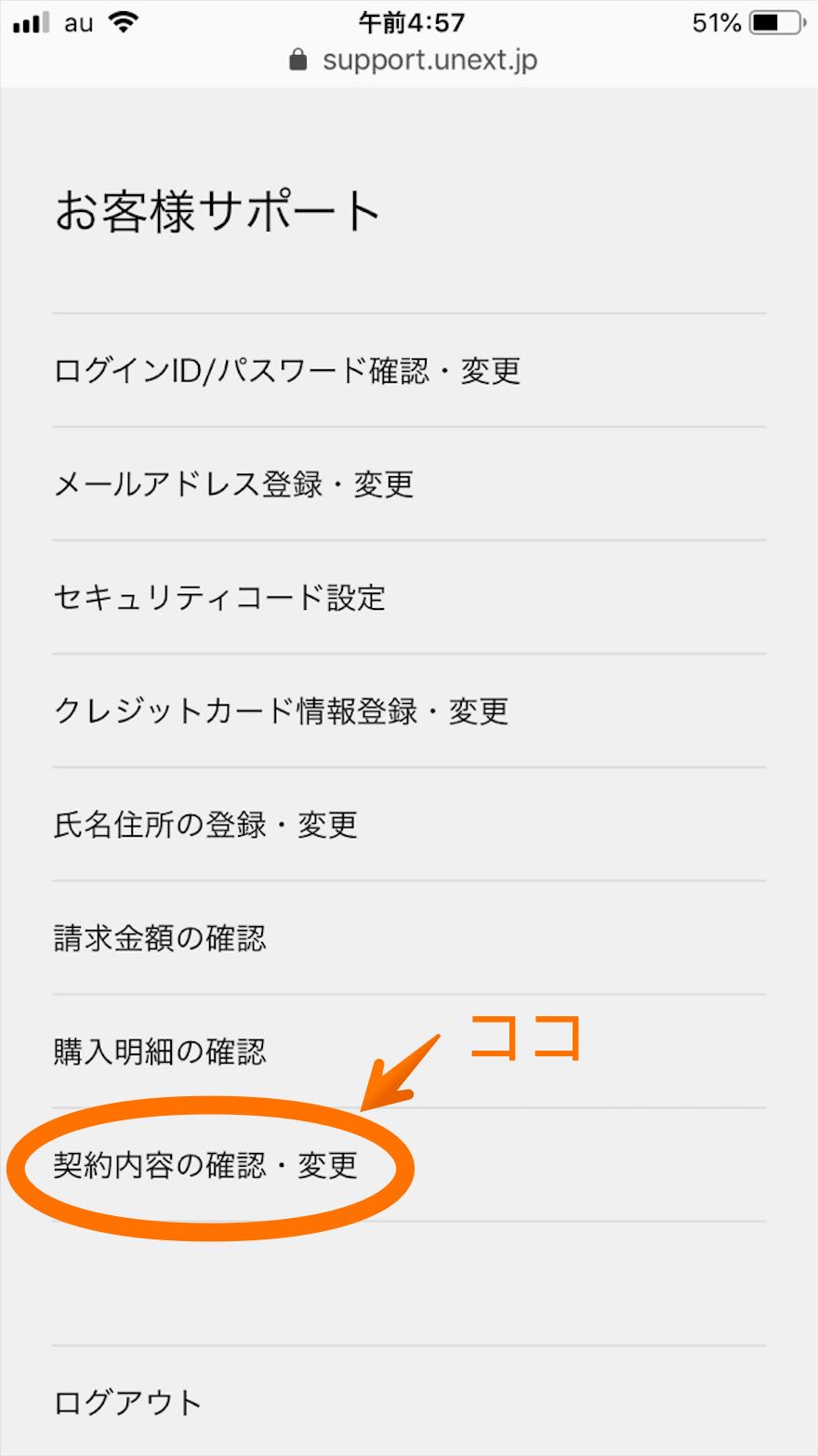Tap 契約内容の確認・変更
818x1456 pixels.
[x=409, y=1165]
